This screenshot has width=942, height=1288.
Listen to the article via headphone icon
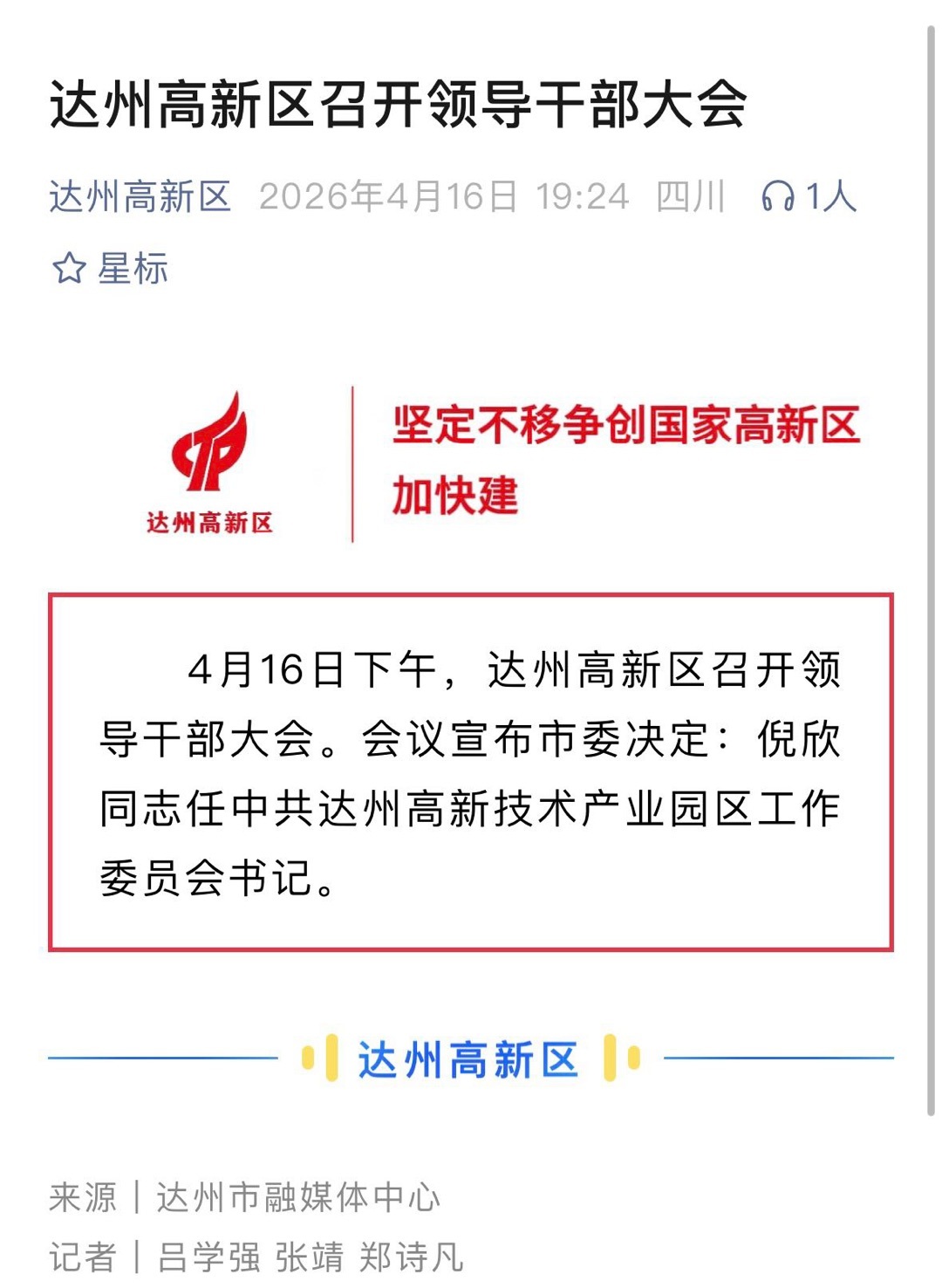coord(777,196)
